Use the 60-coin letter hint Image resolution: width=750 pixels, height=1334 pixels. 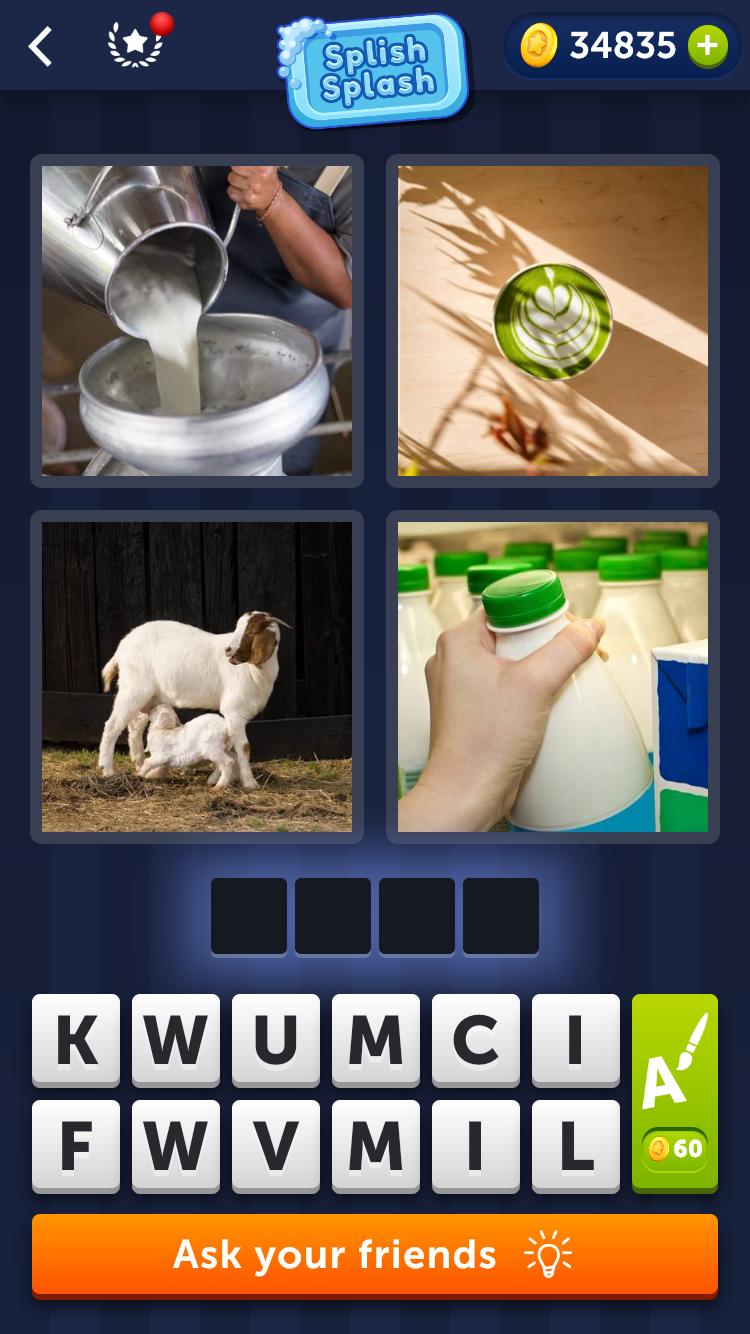(x=675, y=1092)
